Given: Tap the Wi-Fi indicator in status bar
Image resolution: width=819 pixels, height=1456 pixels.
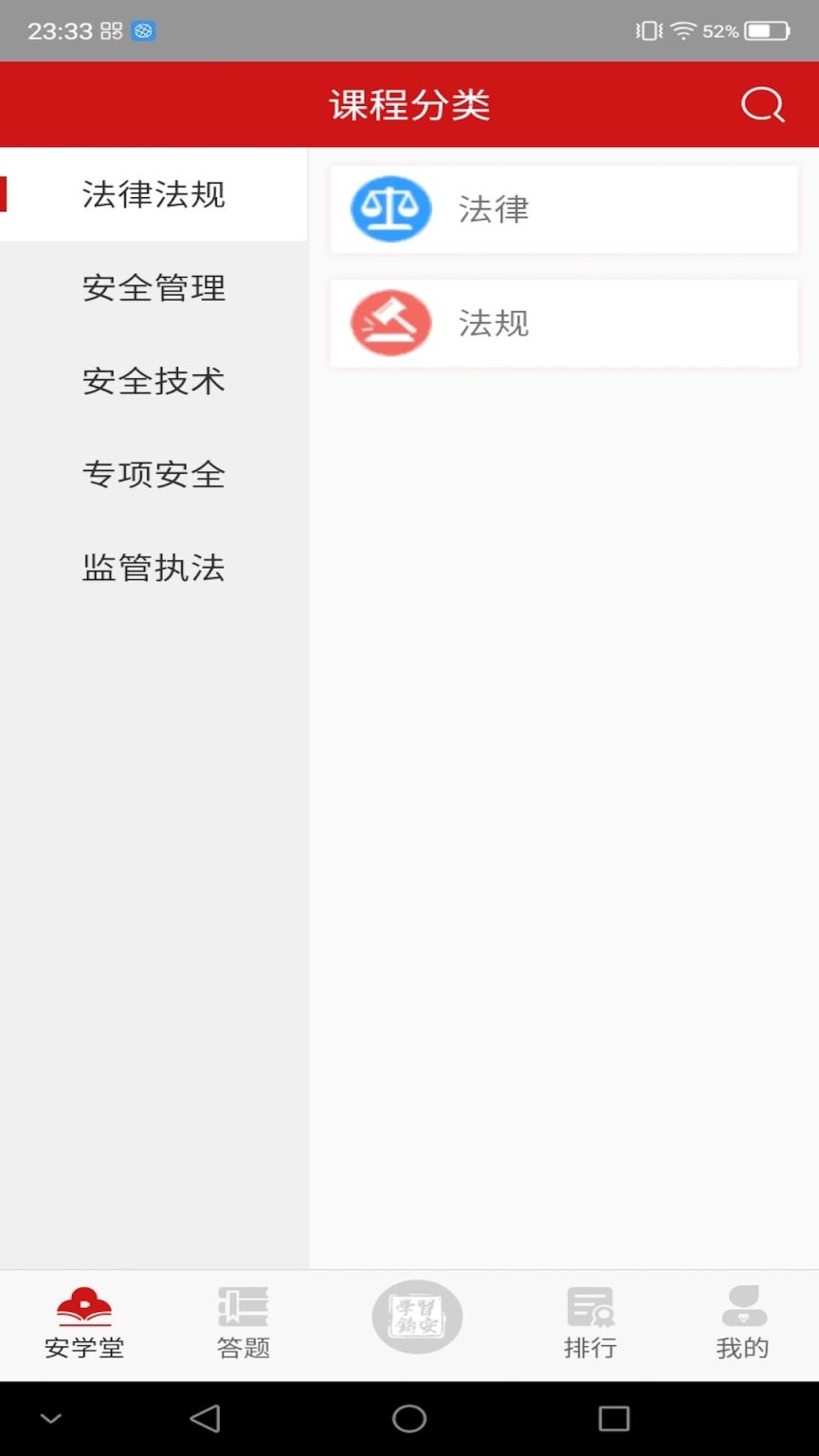Looking at the screenshot, I should pyautogui.click(x=684, y=29).
